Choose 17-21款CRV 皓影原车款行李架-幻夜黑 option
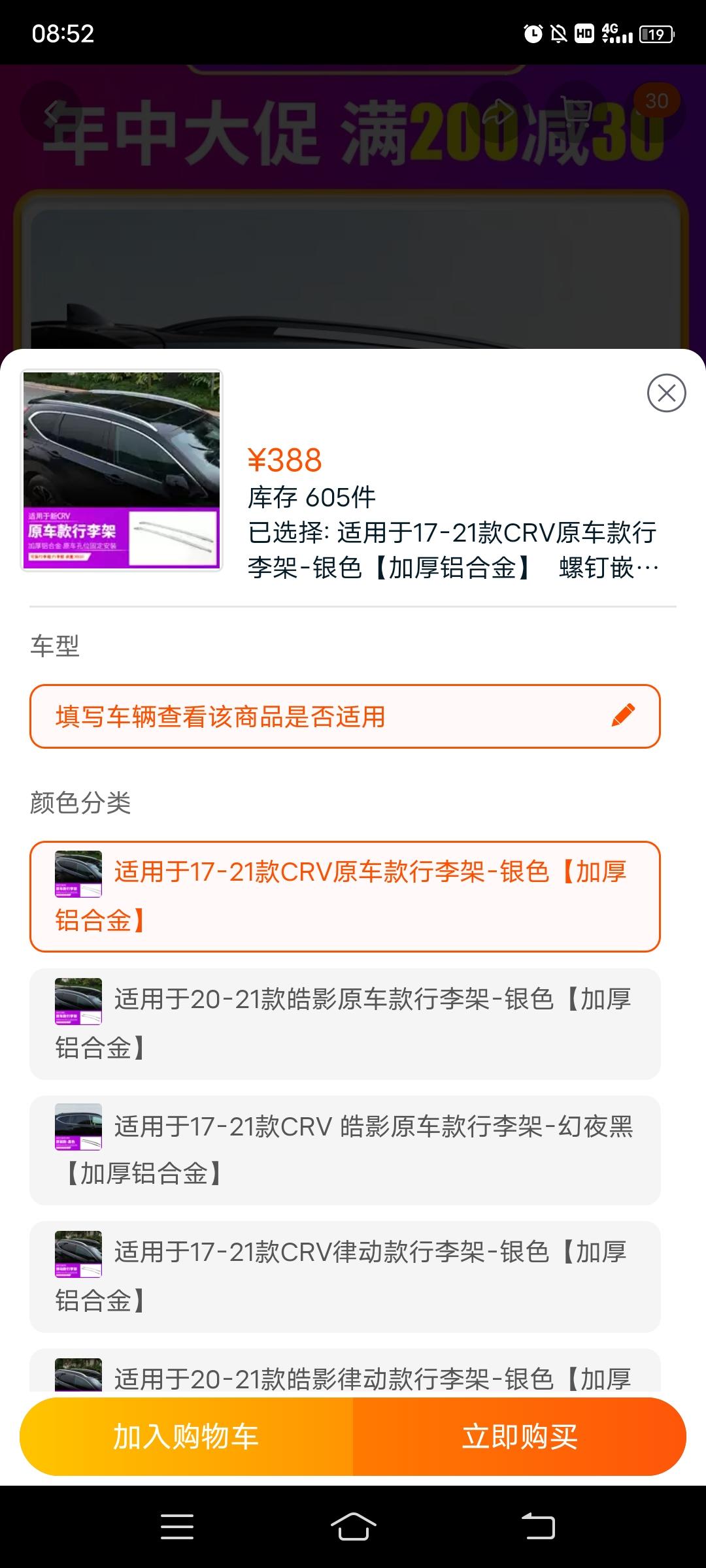This screenshot has height=1568, width=706. (345, 1150)
